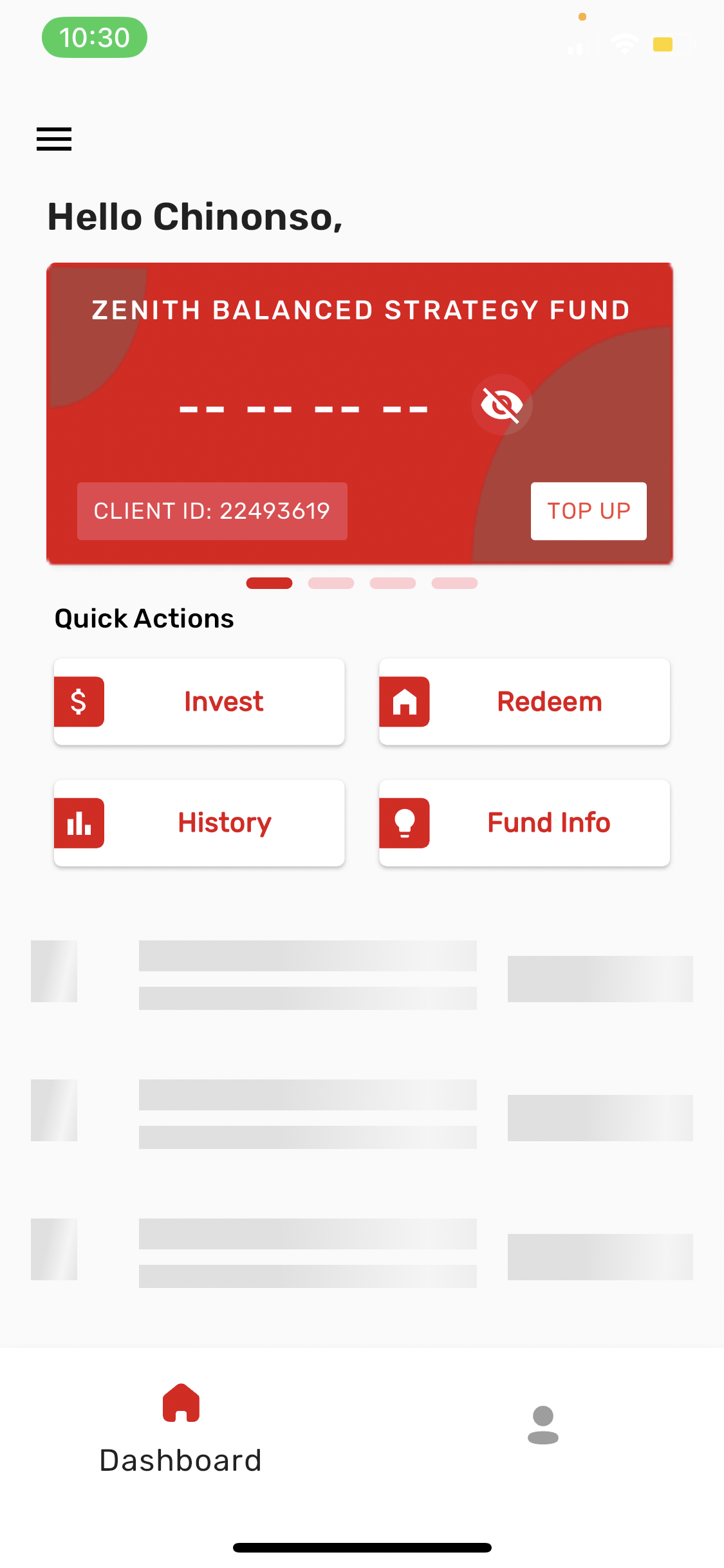The image size is (724, 1568).
Task: Select the fourth carousel page indicator
Action: [x=454, y=583]
